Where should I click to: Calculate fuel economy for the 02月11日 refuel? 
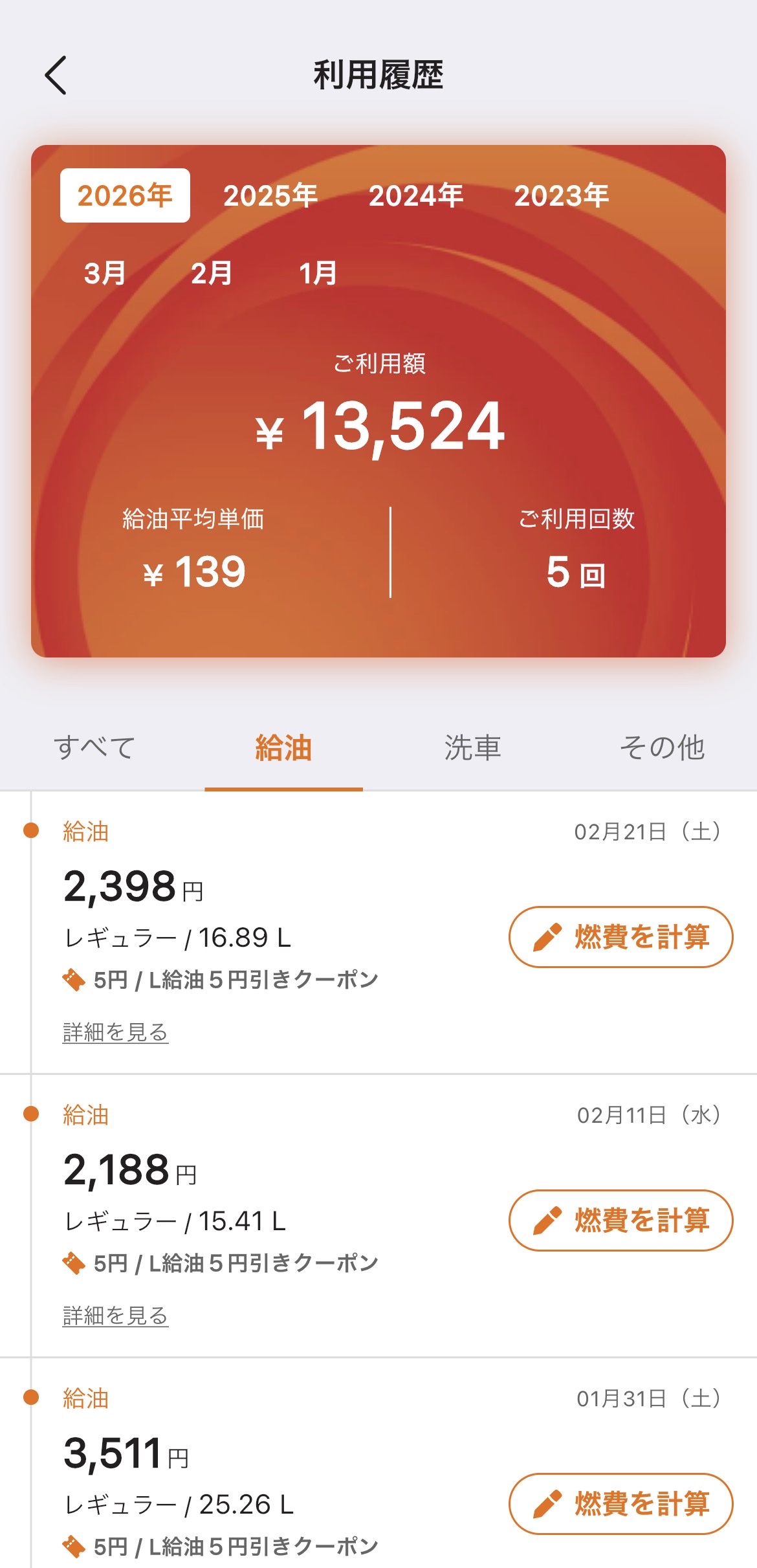click(620, 1220)
